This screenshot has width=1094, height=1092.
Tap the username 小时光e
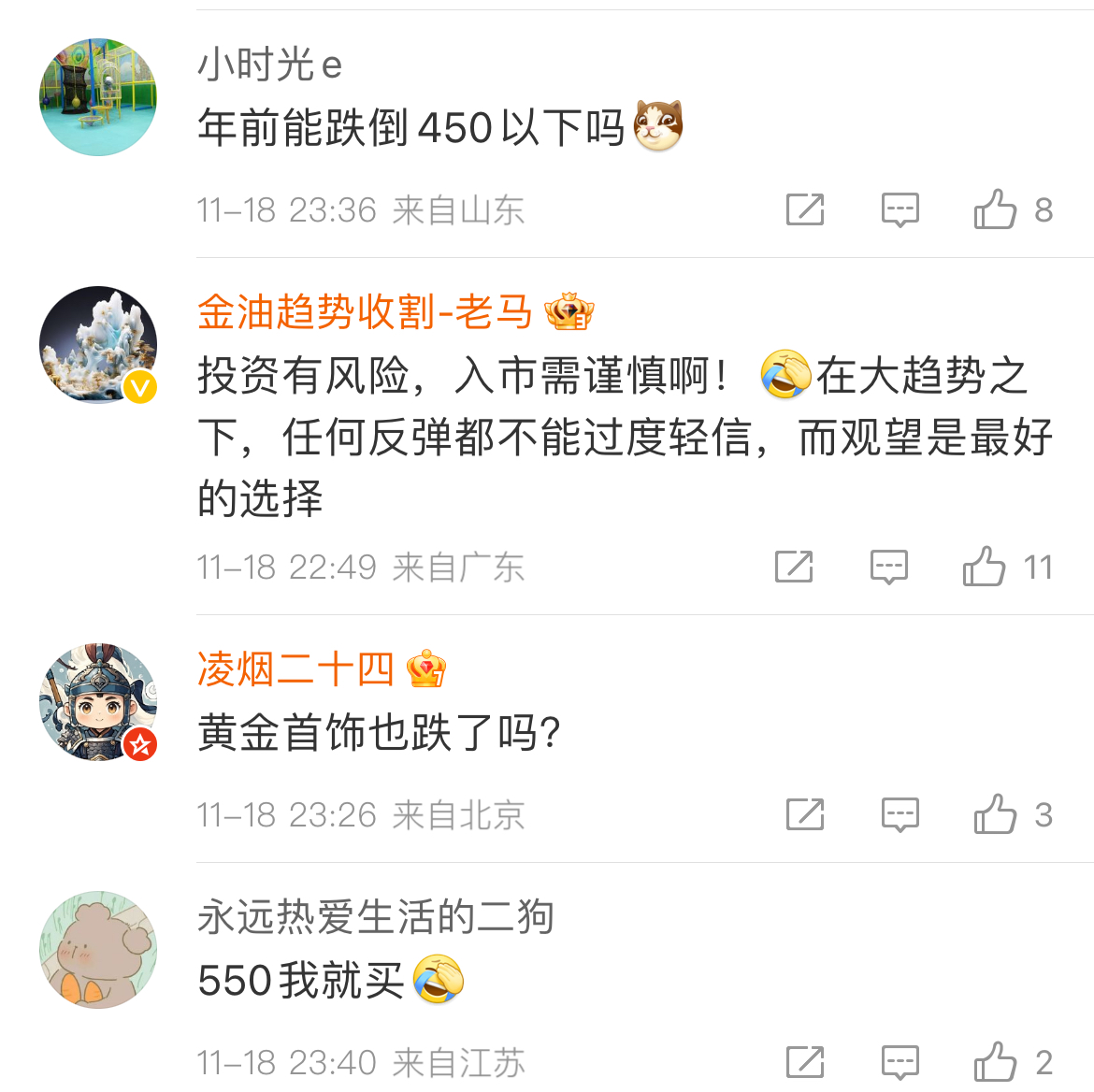coord(269,65)
